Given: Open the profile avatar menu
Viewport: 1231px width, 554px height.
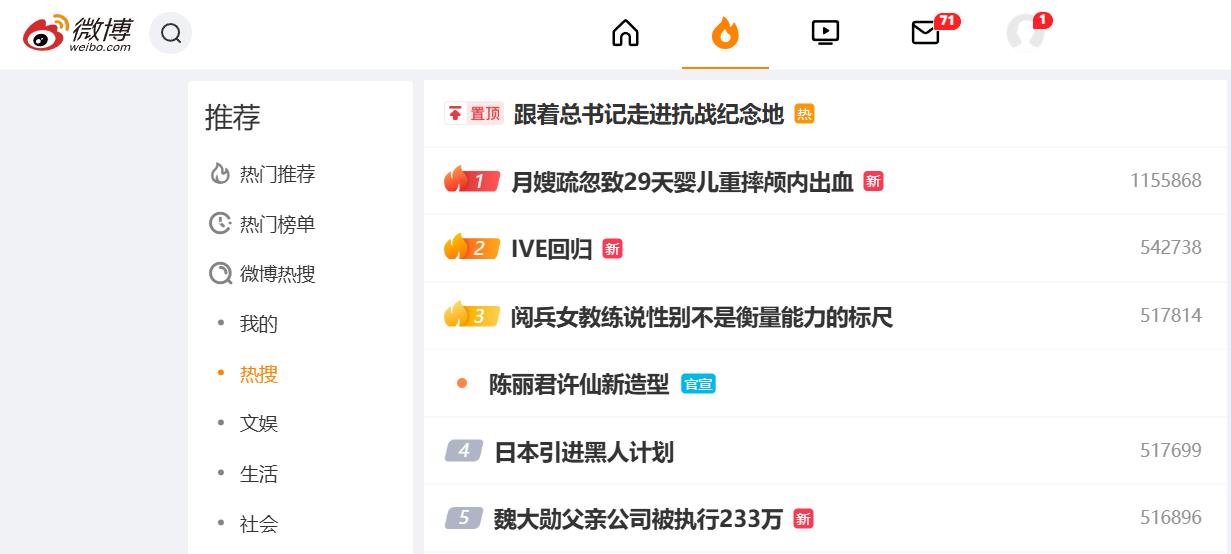Looking at the screenshot, I should (1026, 33).
